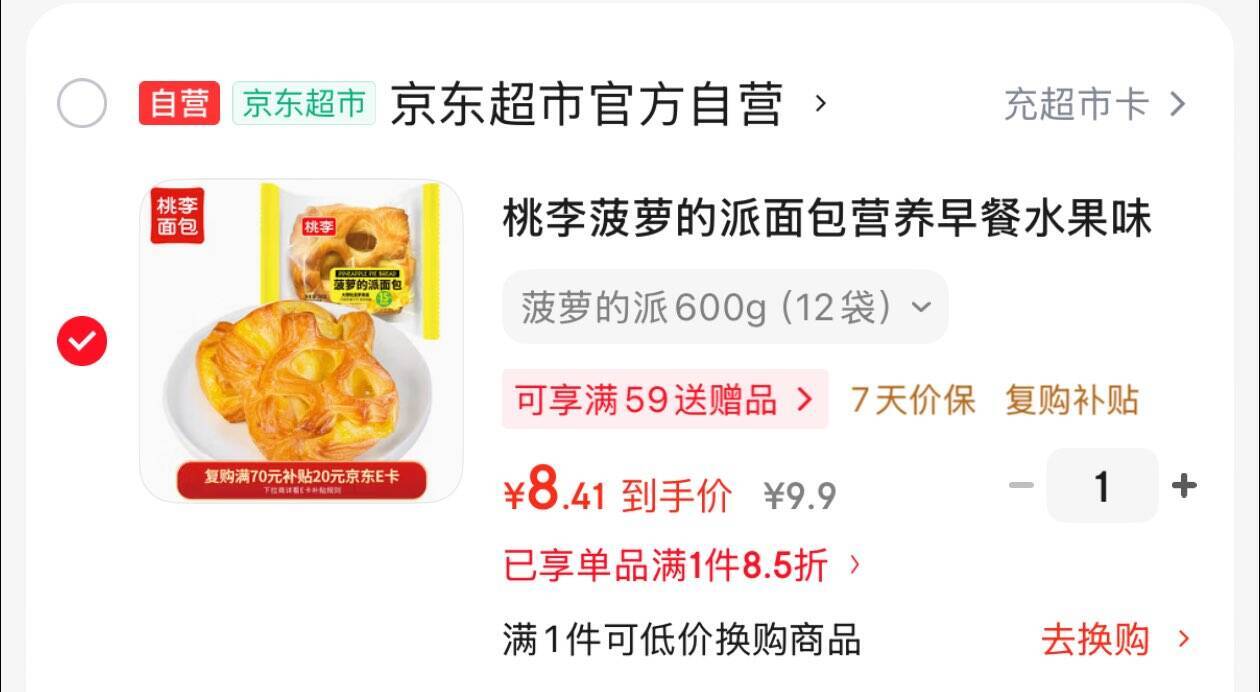Viewport: 1260px width, 692px height.
Task: Select all items from 京东超市官方自营 store
Action: tap(82, 104)
